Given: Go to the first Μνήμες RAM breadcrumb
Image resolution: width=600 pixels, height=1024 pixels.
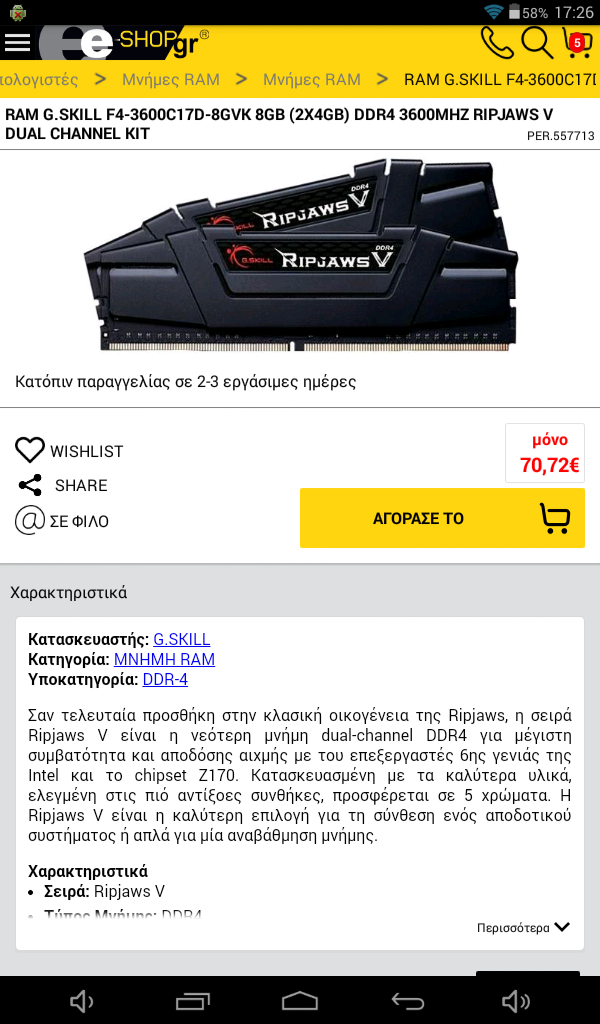Looking at the screenshot, I should [x=170, y=80].
